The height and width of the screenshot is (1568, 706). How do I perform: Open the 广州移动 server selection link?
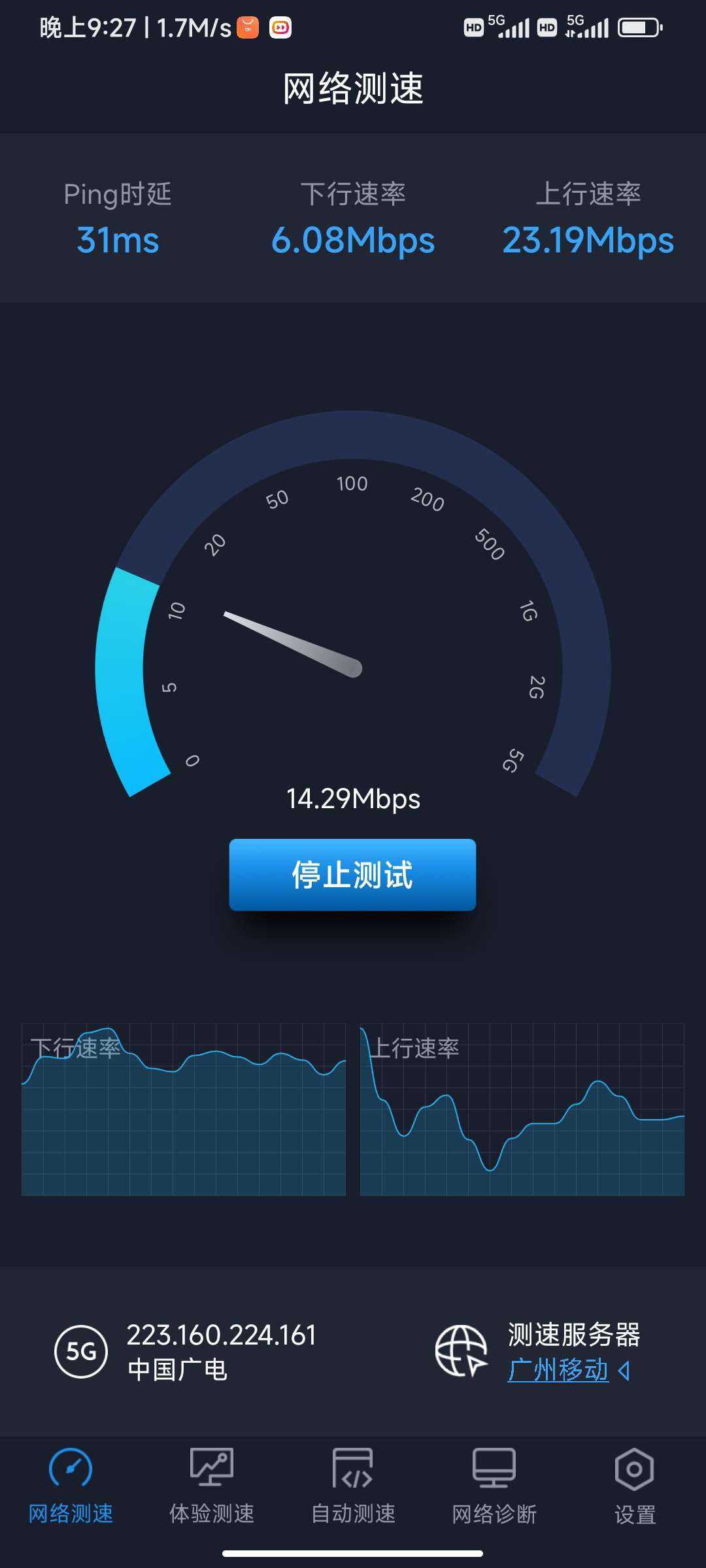[x=560, y=1370]
